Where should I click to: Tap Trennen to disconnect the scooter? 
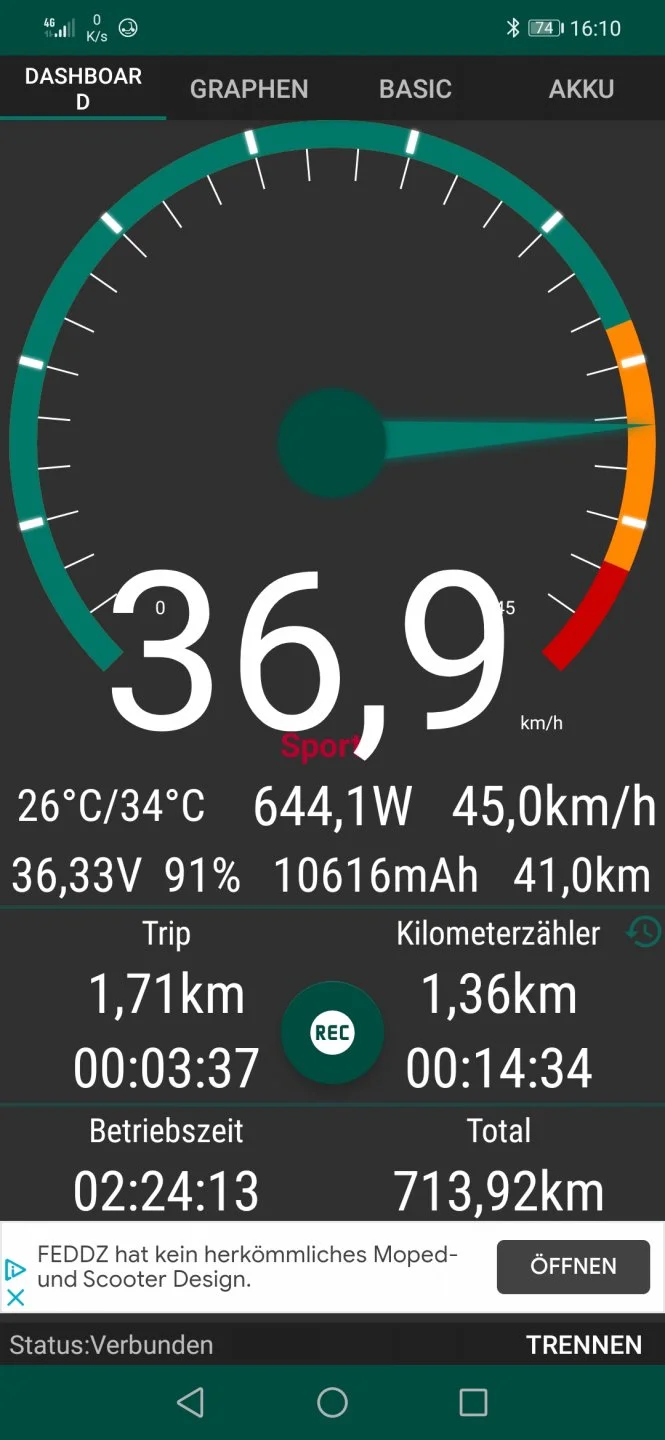pyautogui.click(x=584, y=1345)
